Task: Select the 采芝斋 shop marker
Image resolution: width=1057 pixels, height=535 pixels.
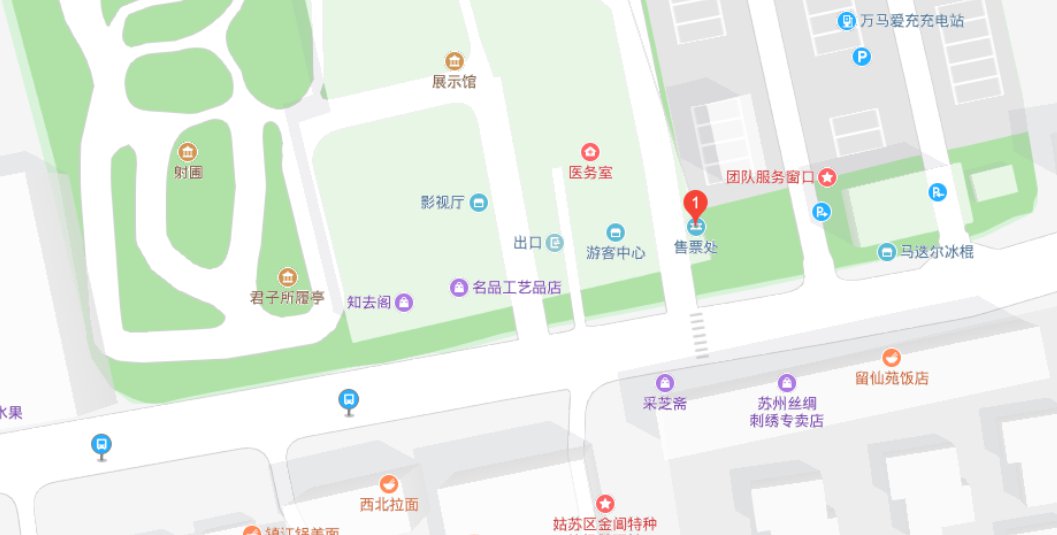Action: [x=665, y=383]
